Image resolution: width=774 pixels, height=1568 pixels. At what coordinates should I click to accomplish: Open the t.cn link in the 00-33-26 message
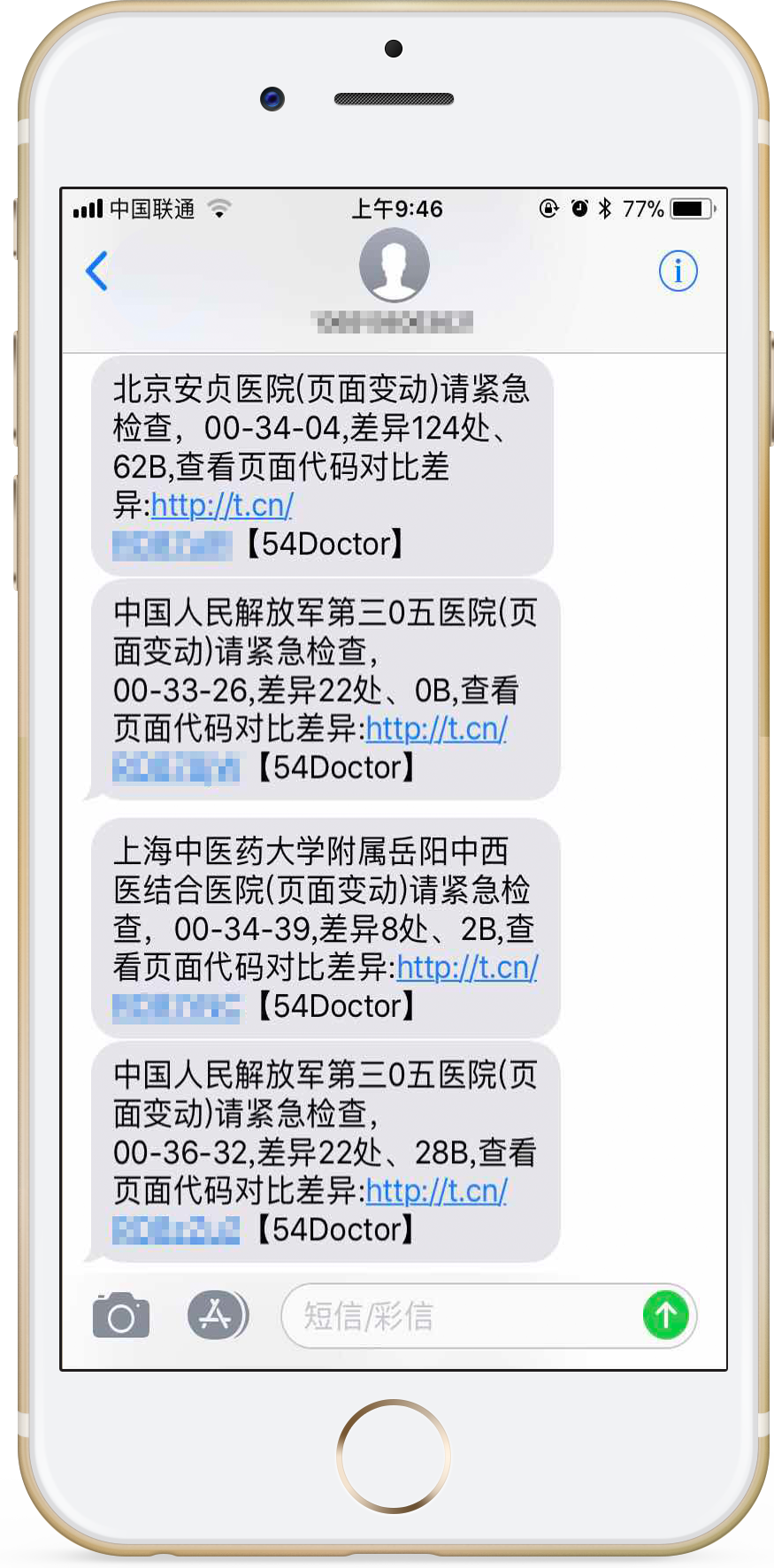click(436, 729)
